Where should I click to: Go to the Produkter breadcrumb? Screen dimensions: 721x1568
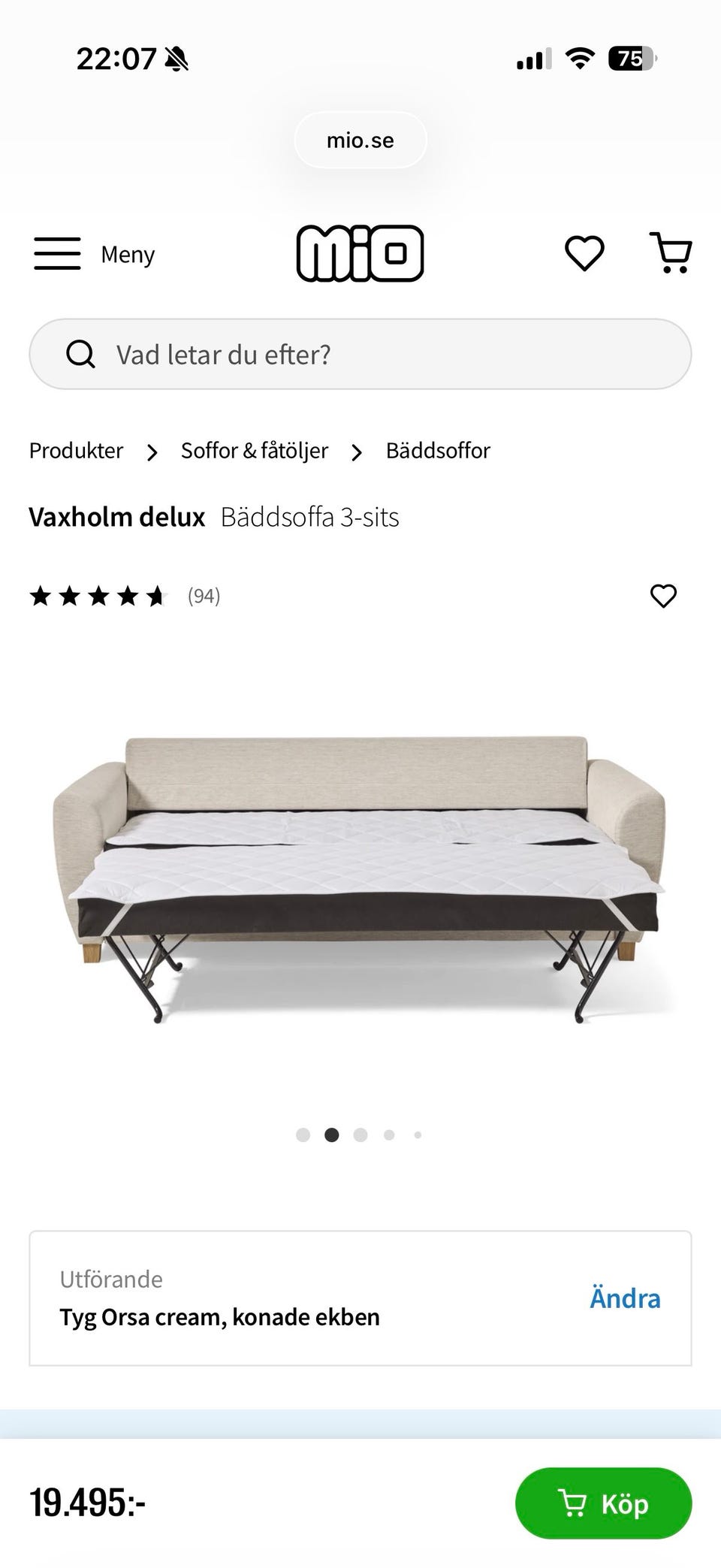76,451
